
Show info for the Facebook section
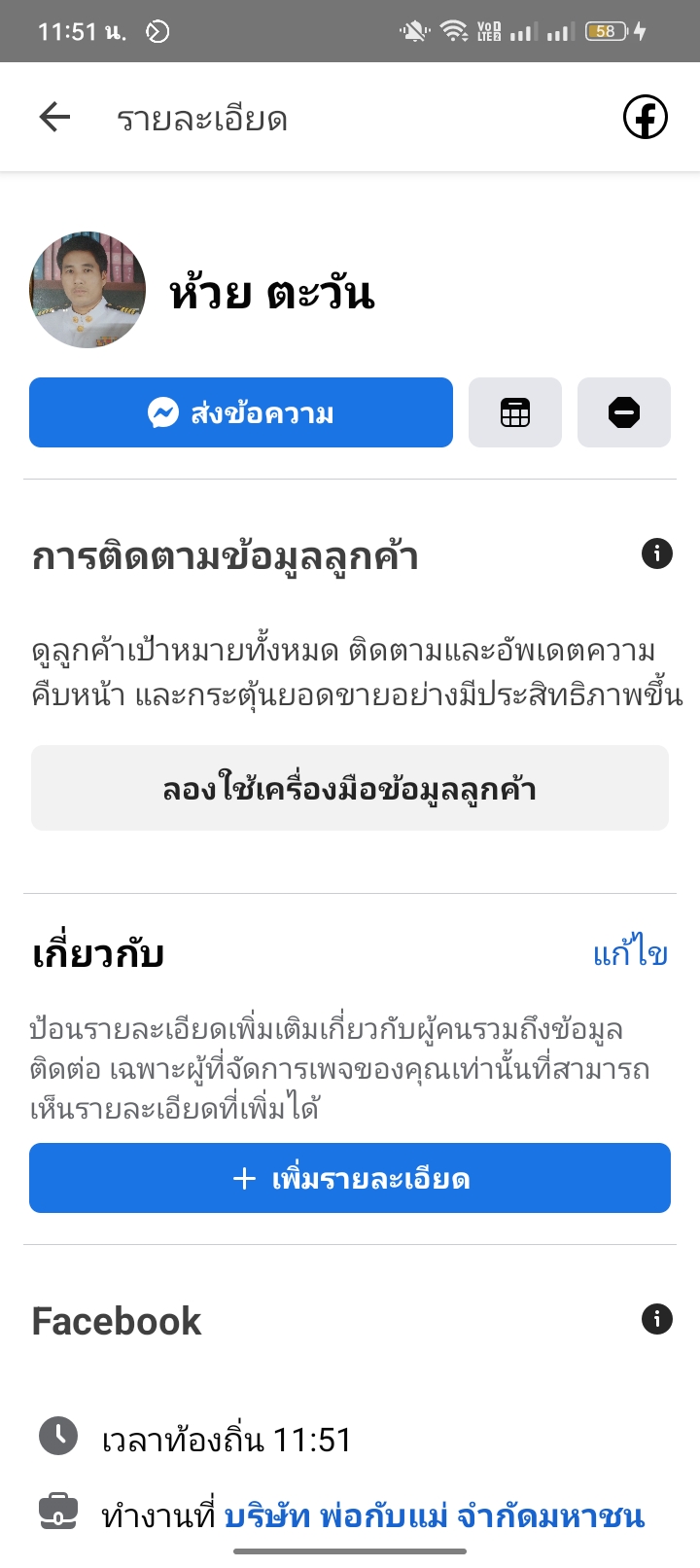[x=657, y=1320]
